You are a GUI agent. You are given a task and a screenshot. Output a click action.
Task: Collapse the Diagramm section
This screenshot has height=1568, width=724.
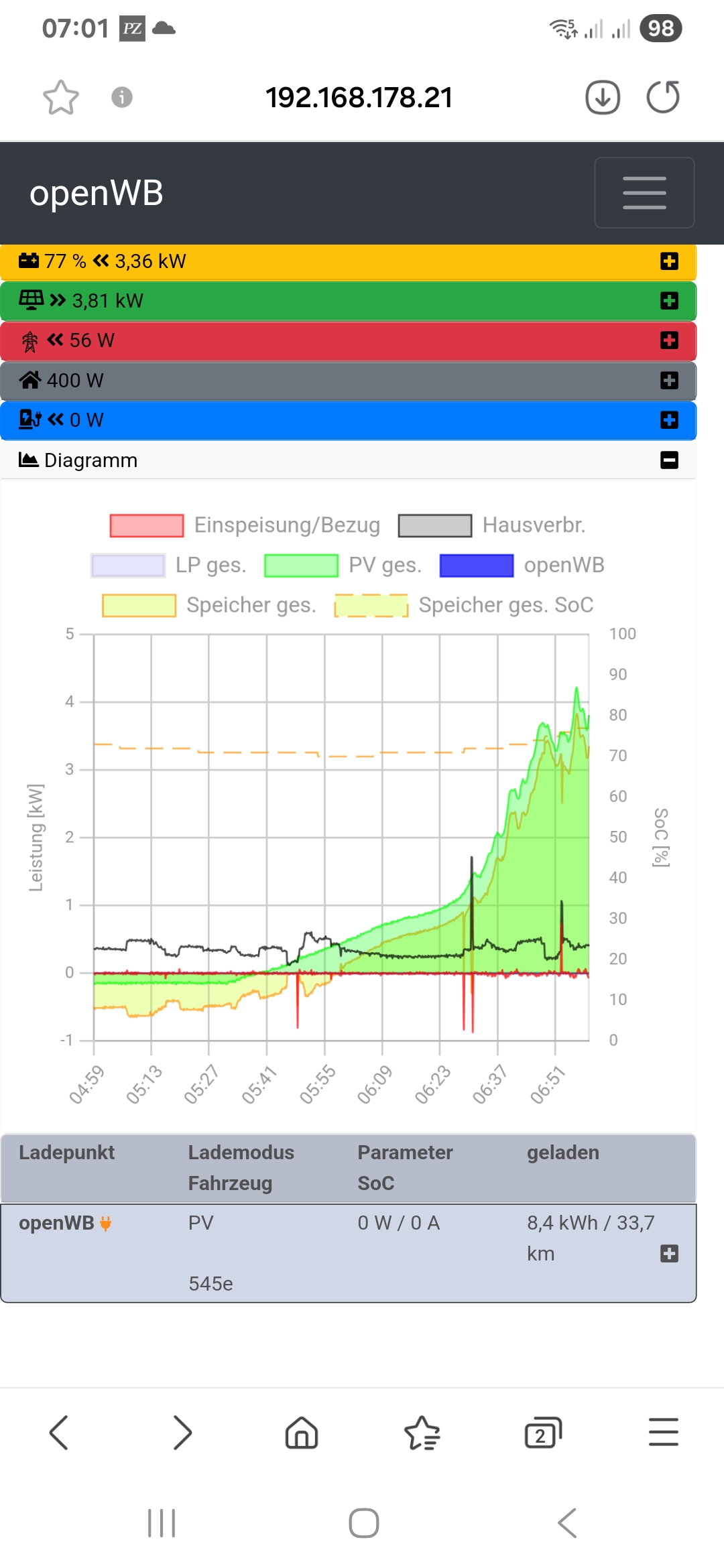click(668, 460)
